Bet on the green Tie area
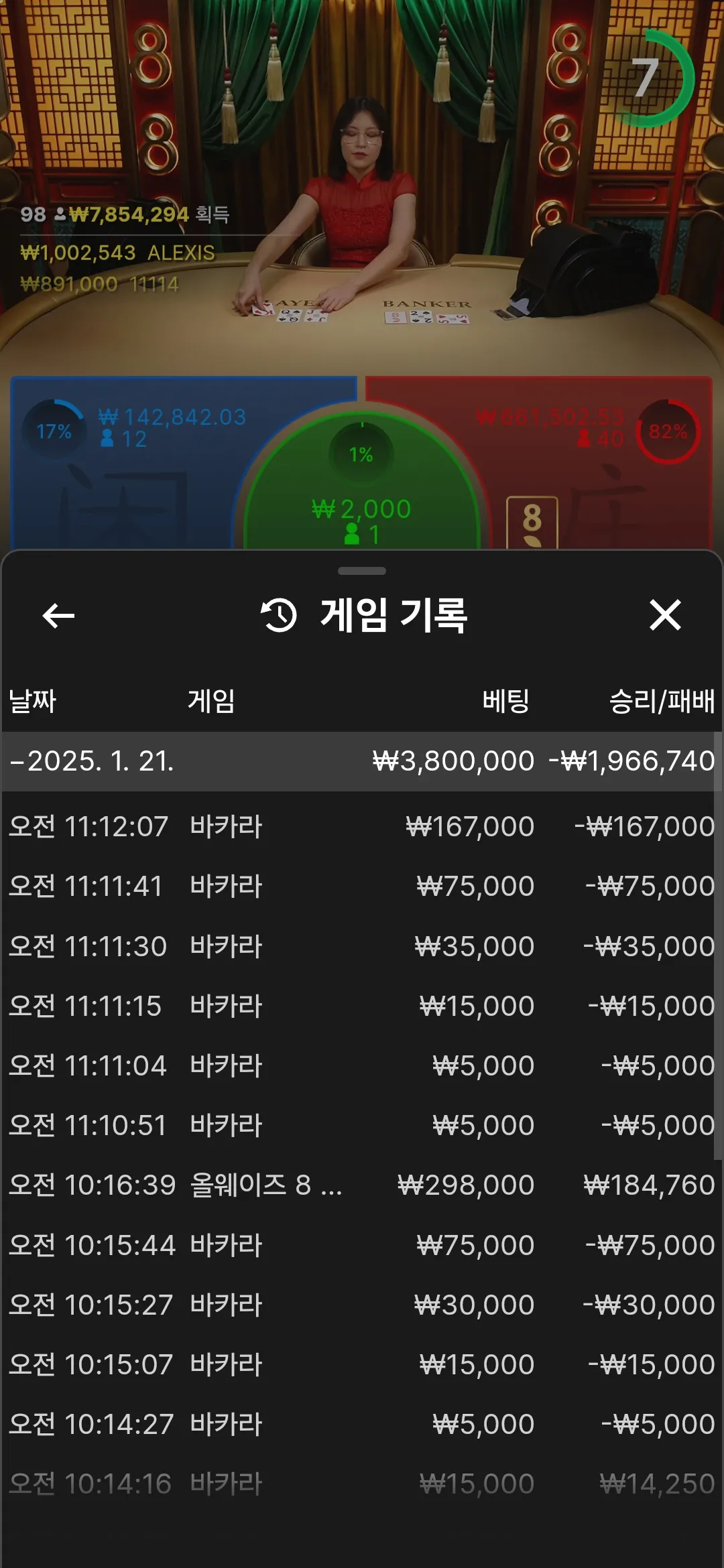 click(362, 496)
